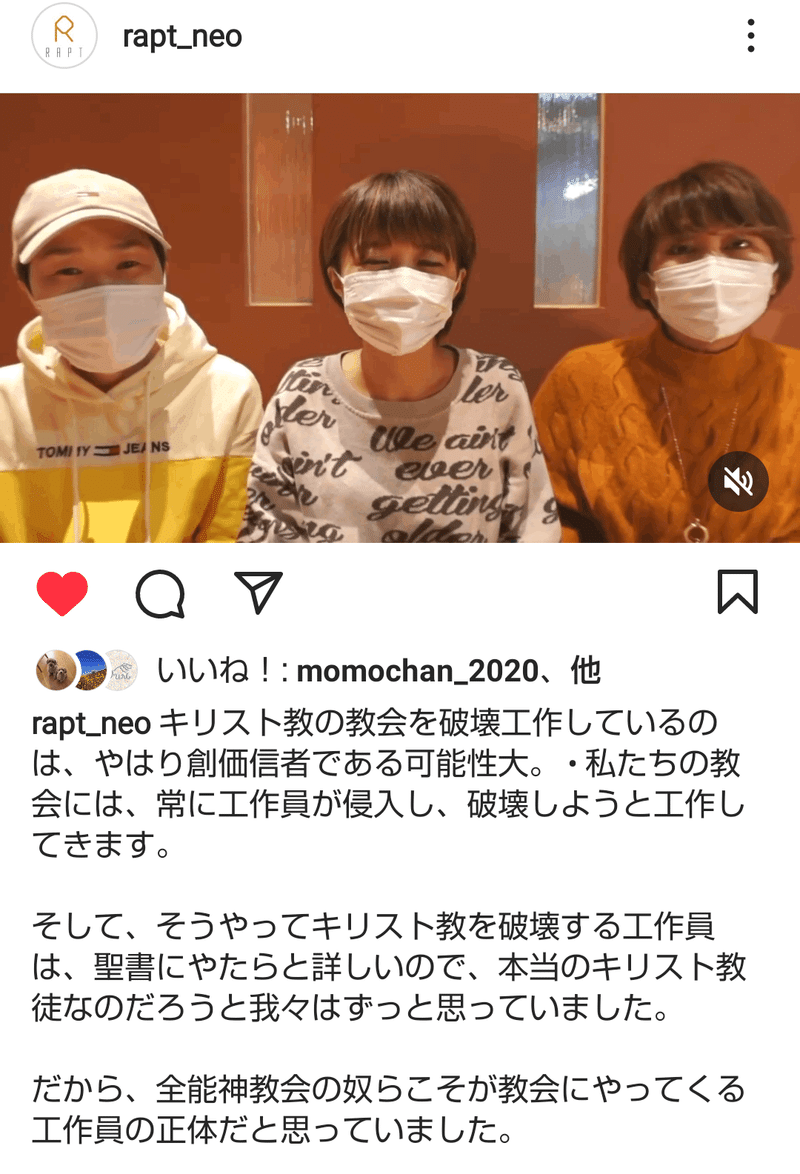Tap the rapt_neo username in the header

point(182,37)
